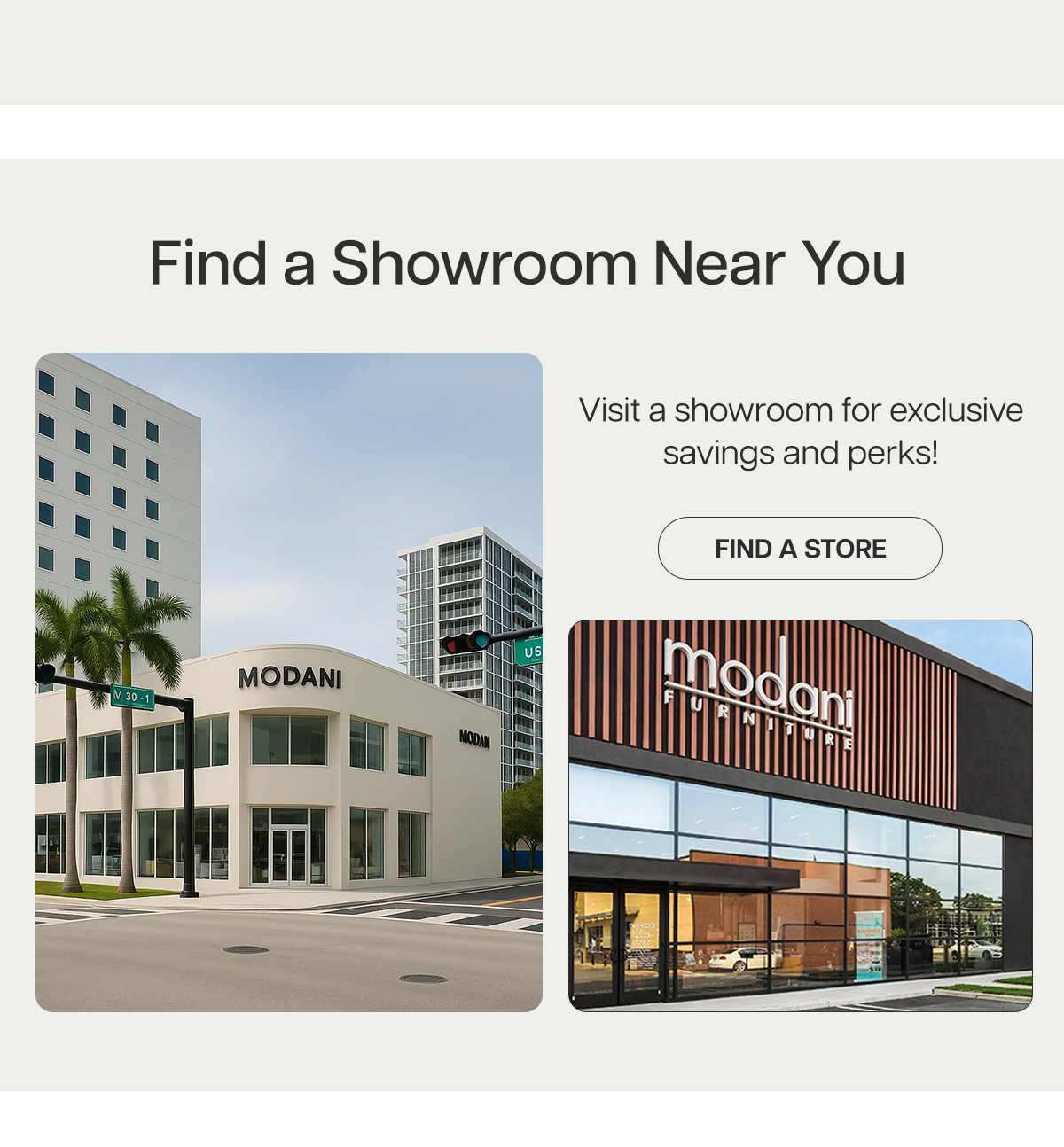Open the Modani Furniture storefront photo

click(800, 815)
